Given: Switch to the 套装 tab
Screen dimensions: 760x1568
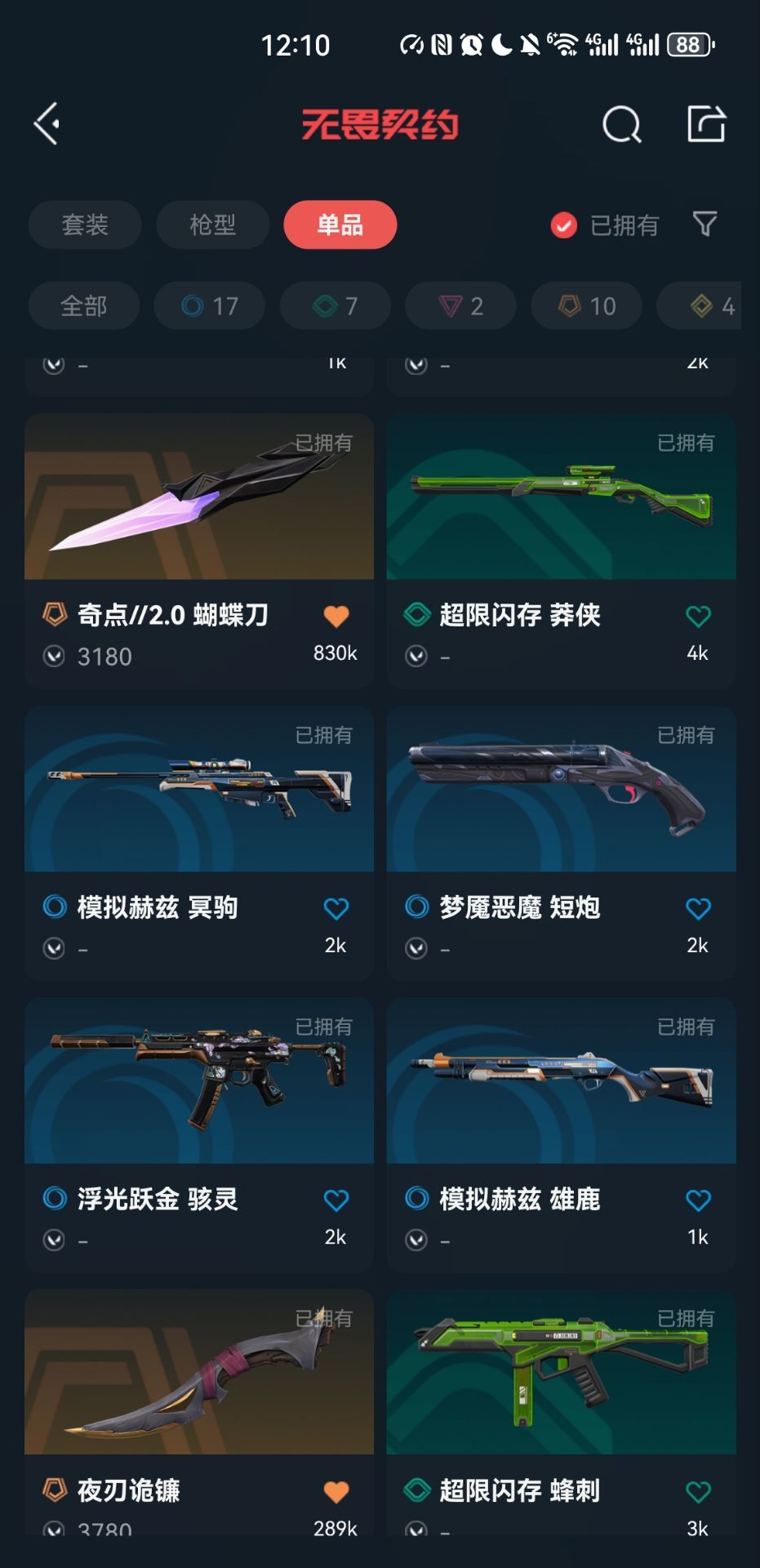Looking at the screenshot, I should tap(85, 225).
